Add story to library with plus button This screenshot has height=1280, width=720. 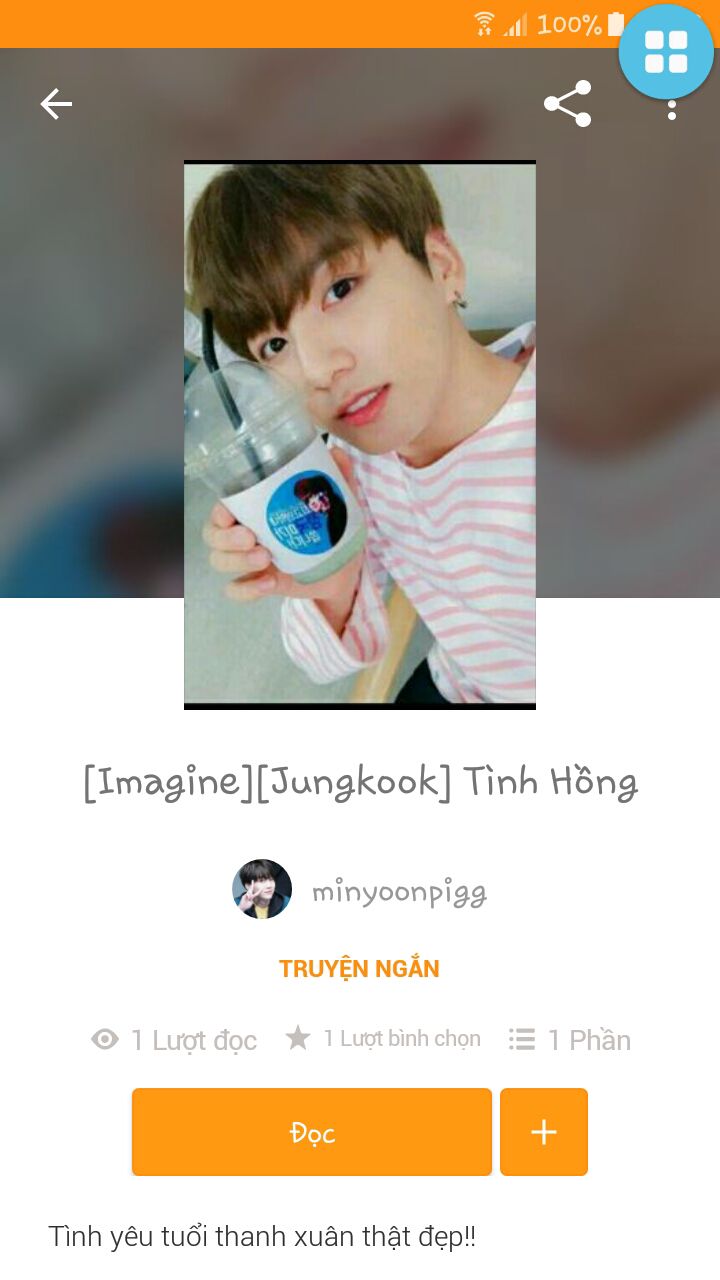[544, 1132]
